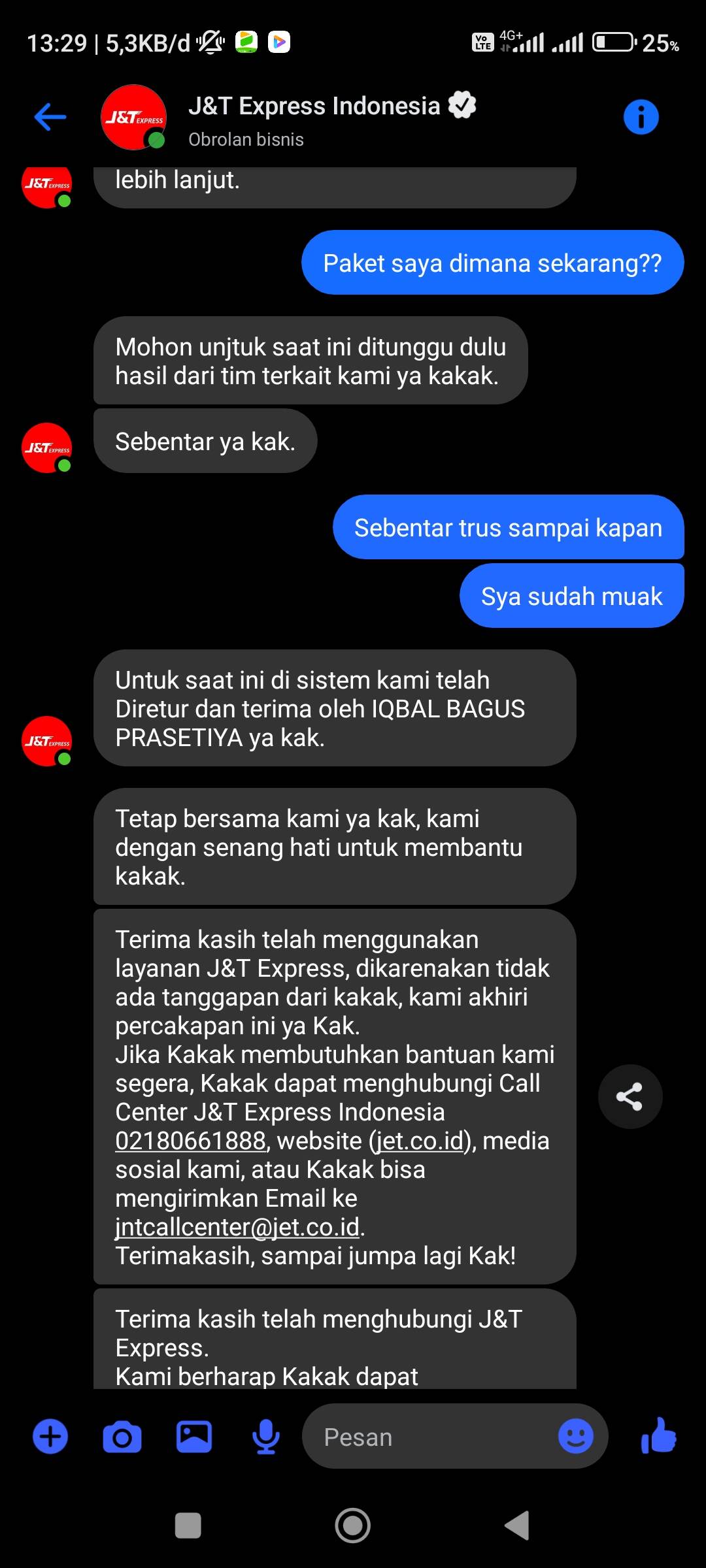The image size is (706, 1568).
Task: Open more attachment options plus icon
Action: pyautogui.click(x=50, y=1437)
